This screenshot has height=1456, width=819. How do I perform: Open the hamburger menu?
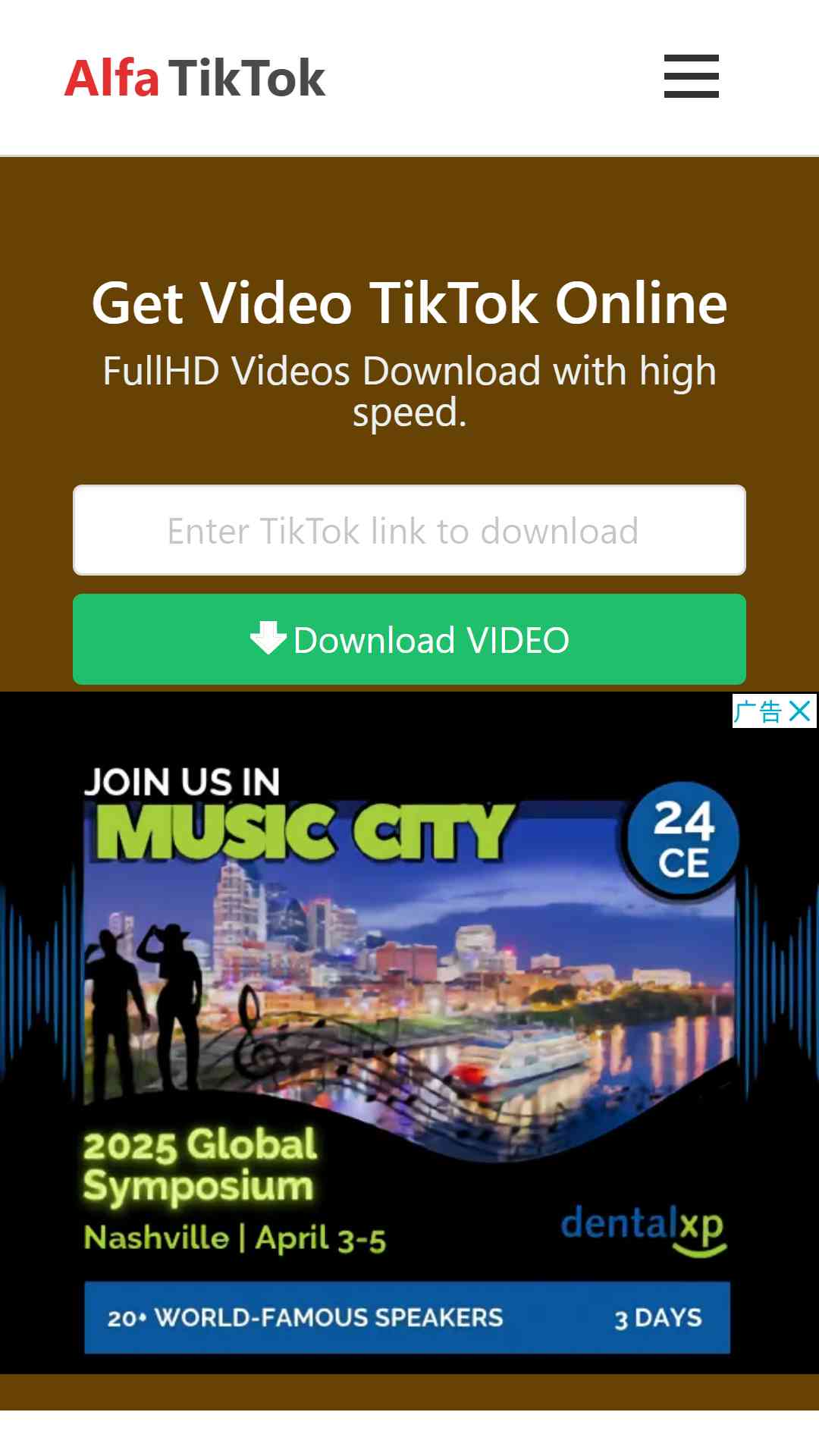point(691,76)
